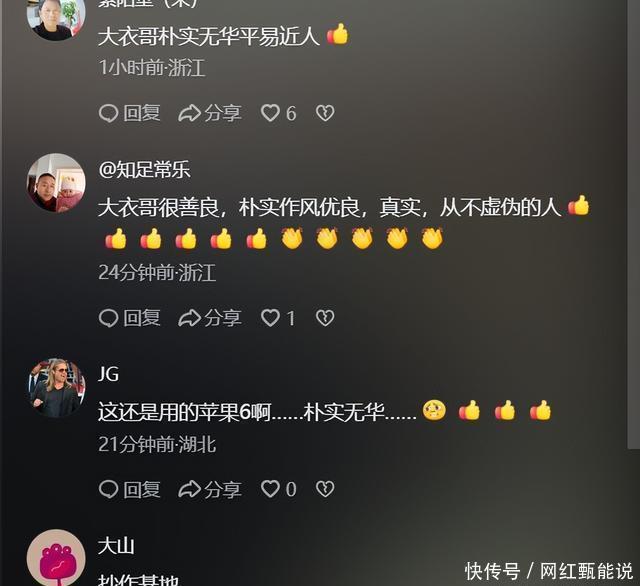Like the comment with 6 likes
This screenshot has width=640, height=586.
271,114
